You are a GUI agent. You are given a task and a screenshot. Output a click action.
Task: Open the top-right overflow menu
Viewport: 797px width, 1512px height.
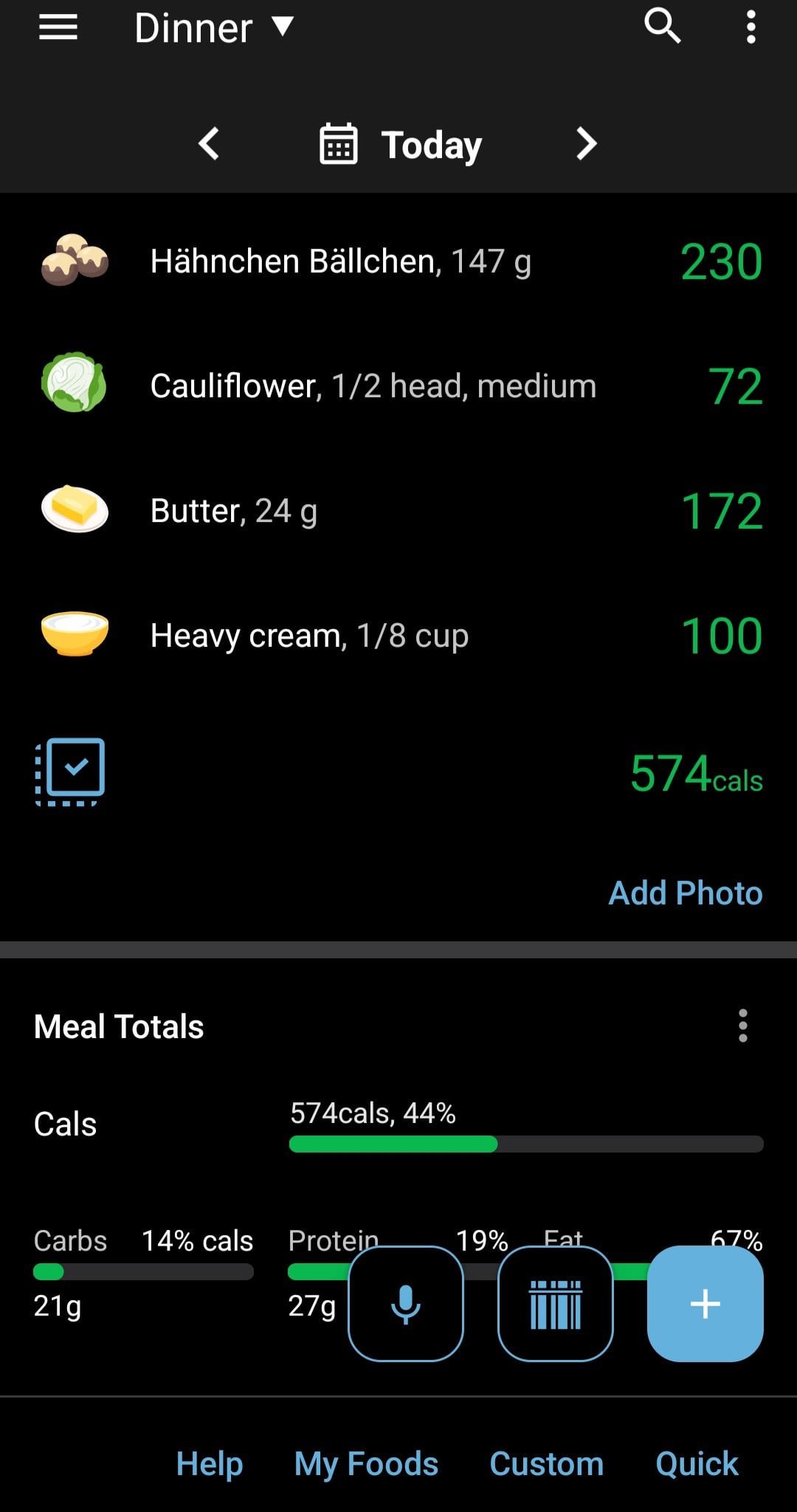pos(751,27)
